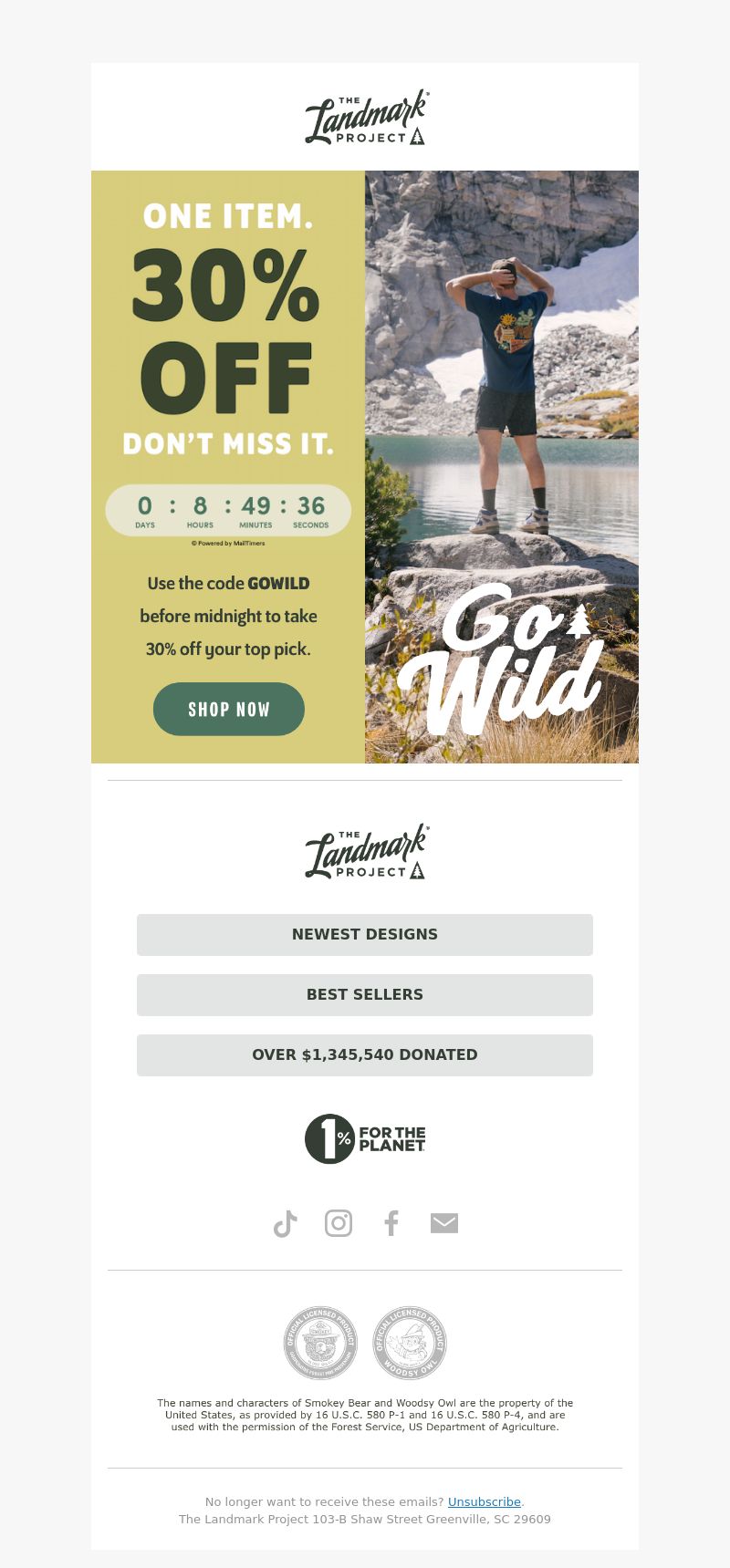Open the Over $1,345,540 Donated button
730x1568 pixels.
[365, 1054]
